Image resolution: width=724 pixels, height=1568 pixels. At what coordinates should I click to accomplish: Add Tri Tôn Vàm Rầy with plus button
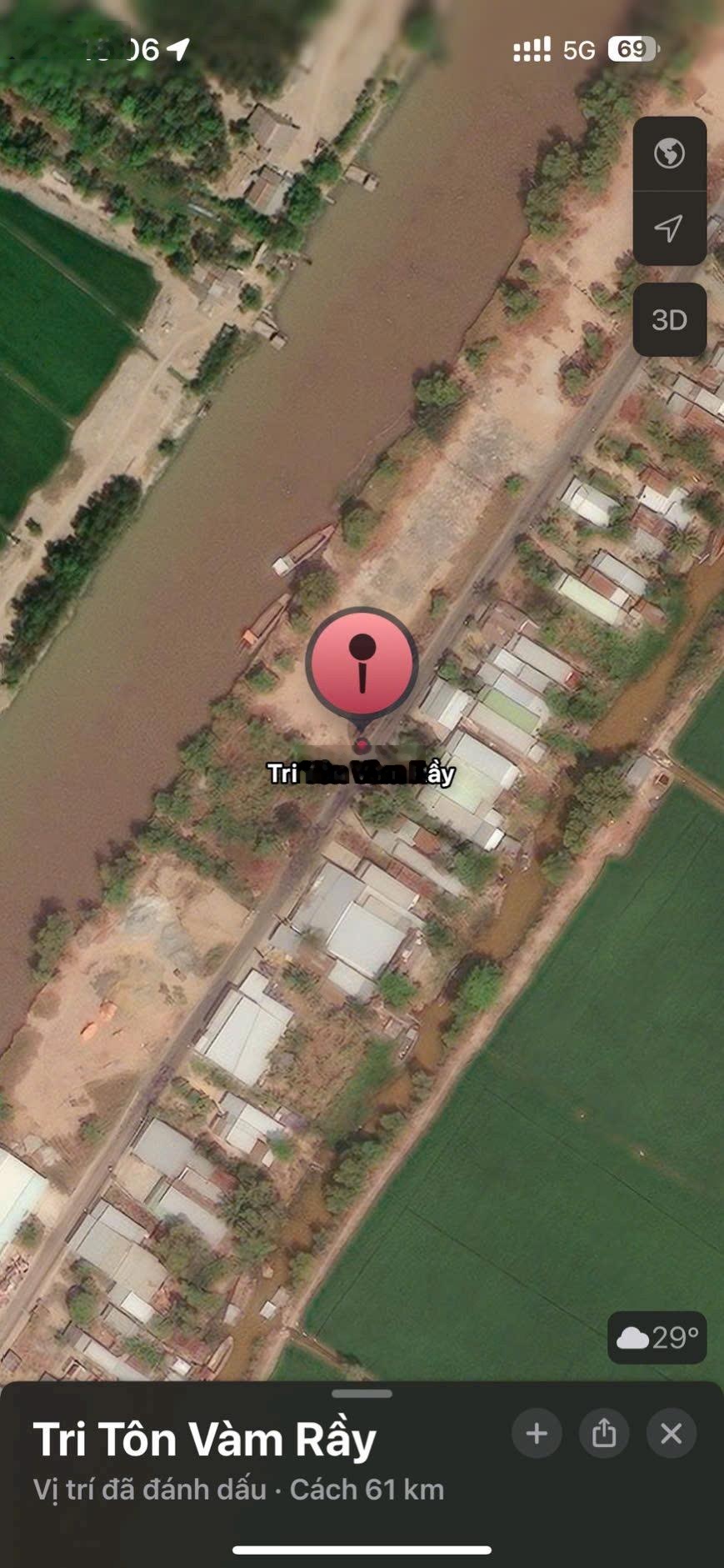[537, 1434]
